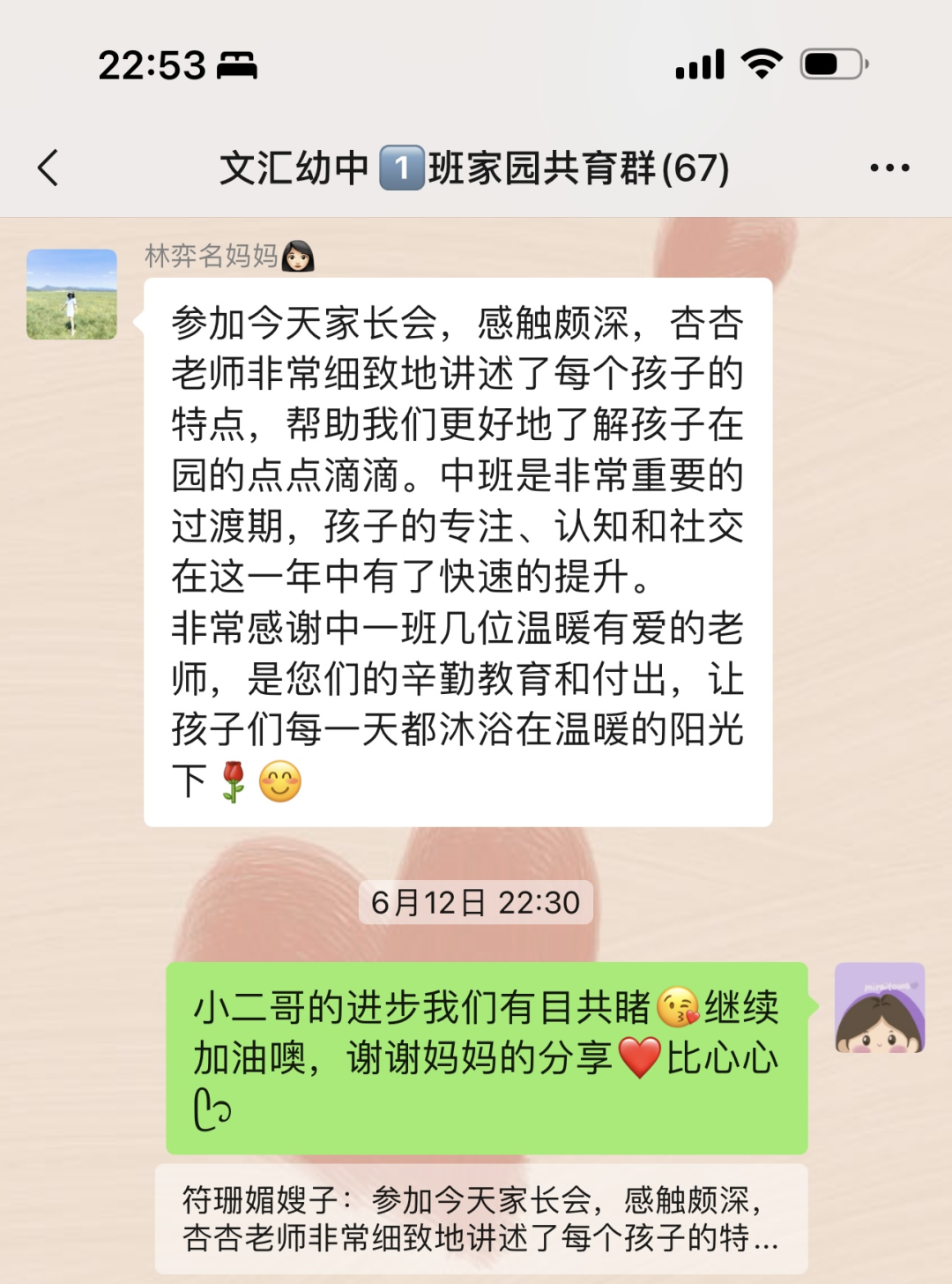Screen dimensions: 952x1284
Task: Jump to the quoted 符珊媚嫂子 message
Action: coord(480,1219)
